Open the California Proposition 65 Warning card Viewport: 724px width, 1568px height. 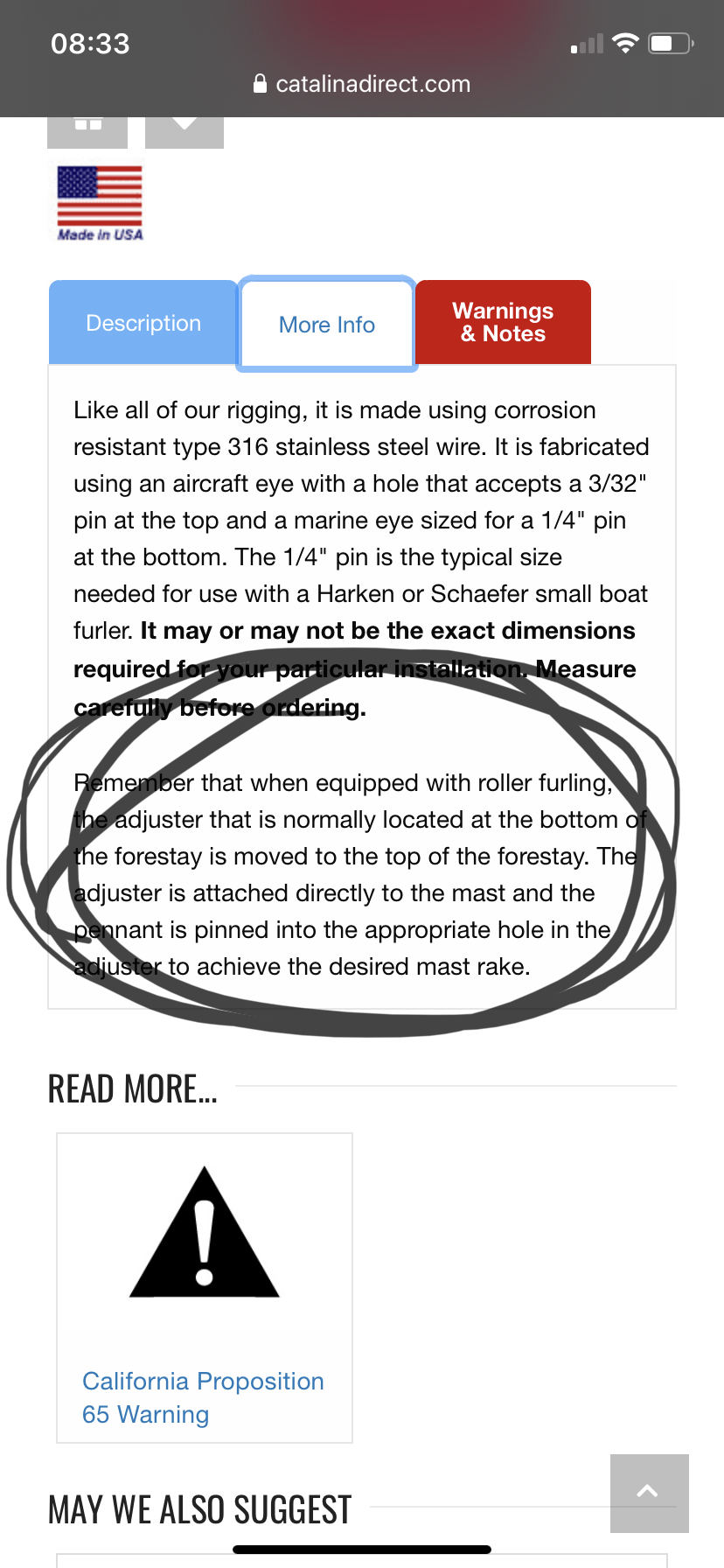[x=205, y=1287]
